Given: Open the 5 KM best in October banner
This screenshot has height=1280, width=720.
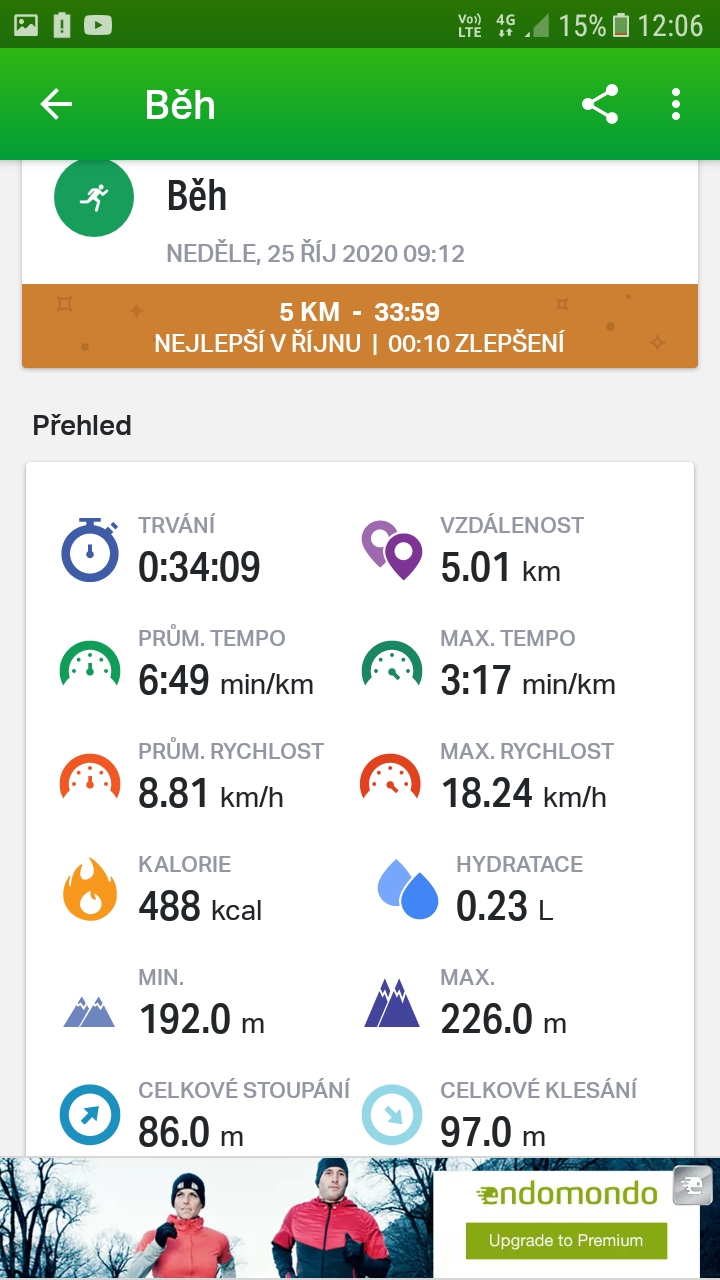Looking at the screenshot, I should click(360, 327).
